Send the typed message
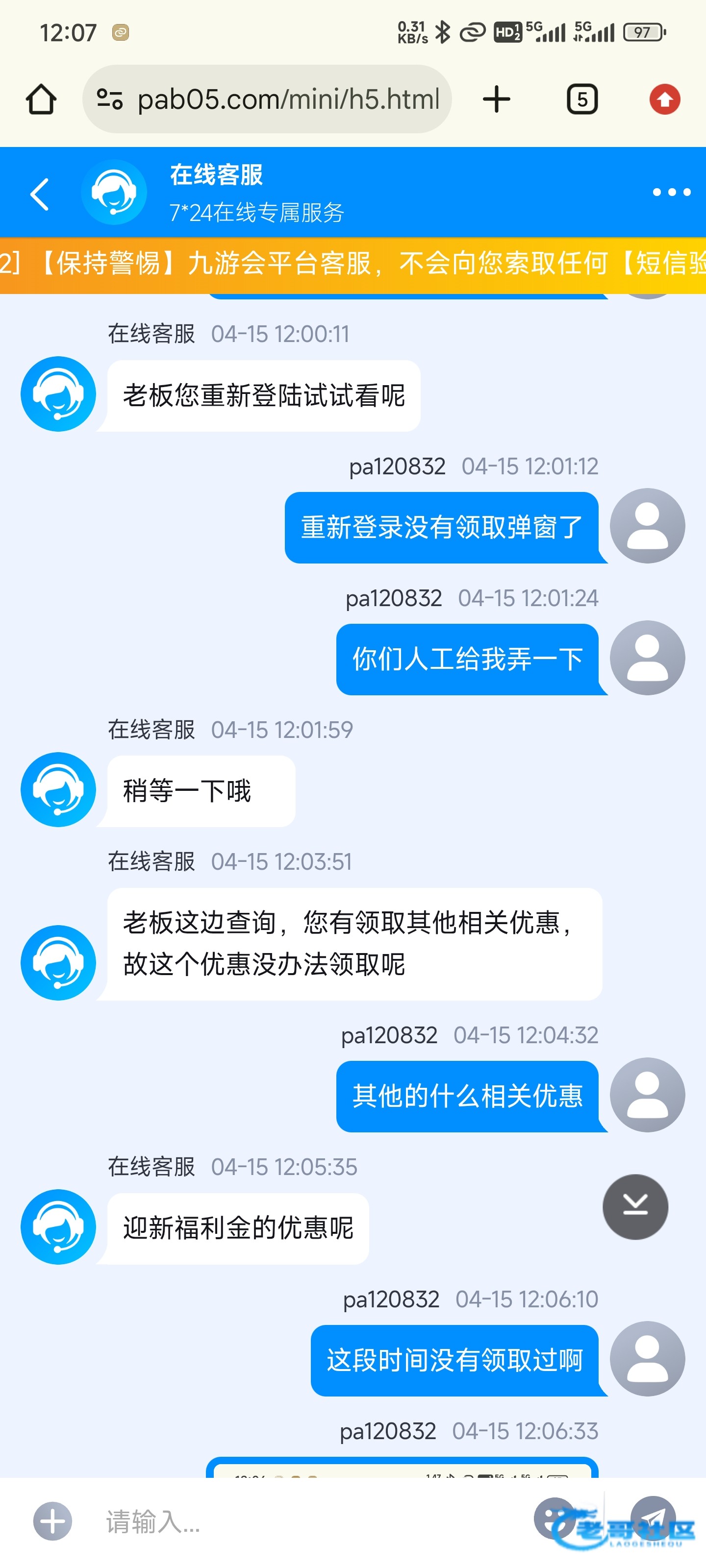 pyautogui.click(x=653, y=1518)
